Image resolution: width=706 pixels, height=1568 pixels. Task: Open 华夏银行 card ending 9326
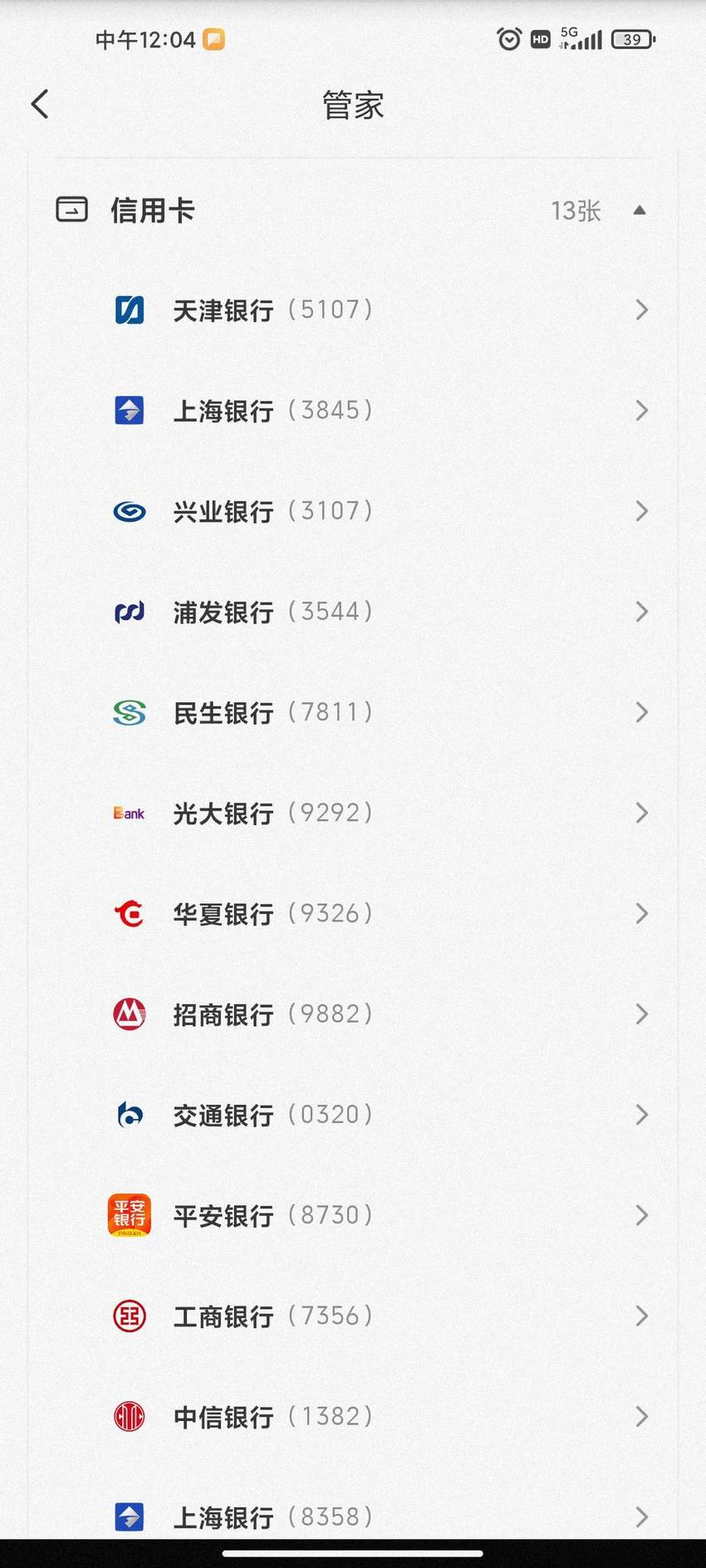[353, 914]
